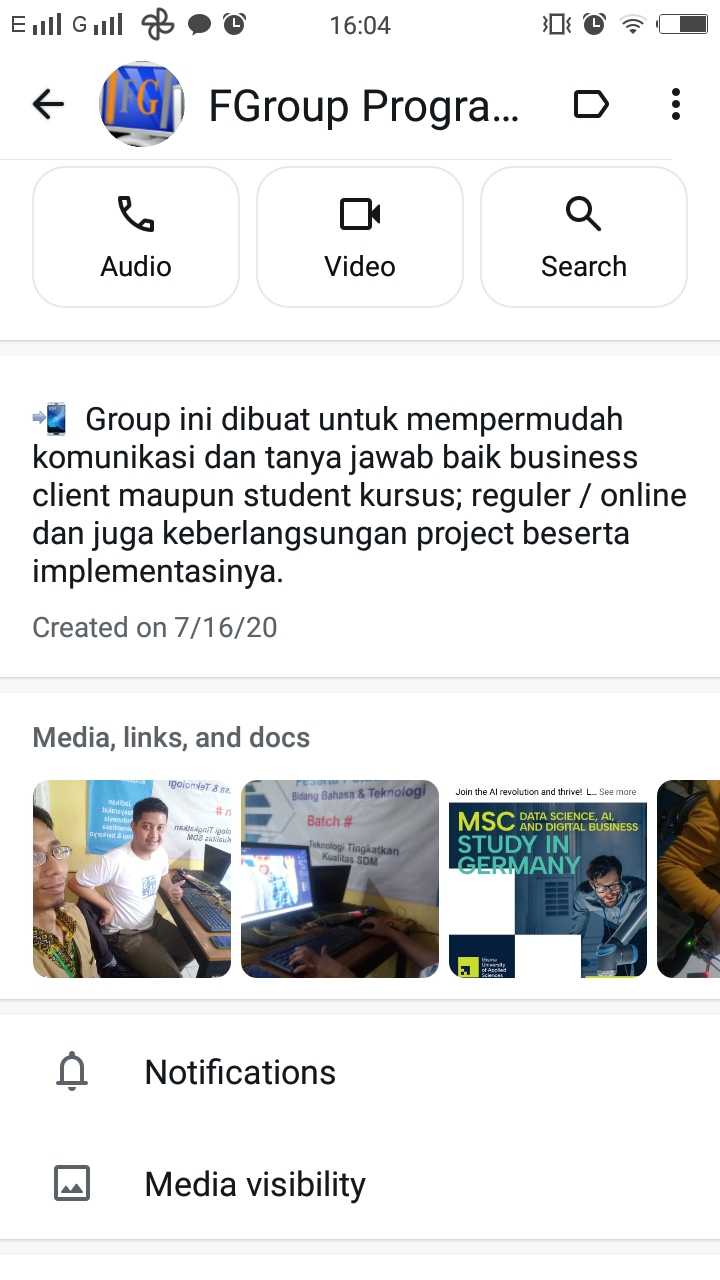Open Notifications settings

click(360, 1072)
